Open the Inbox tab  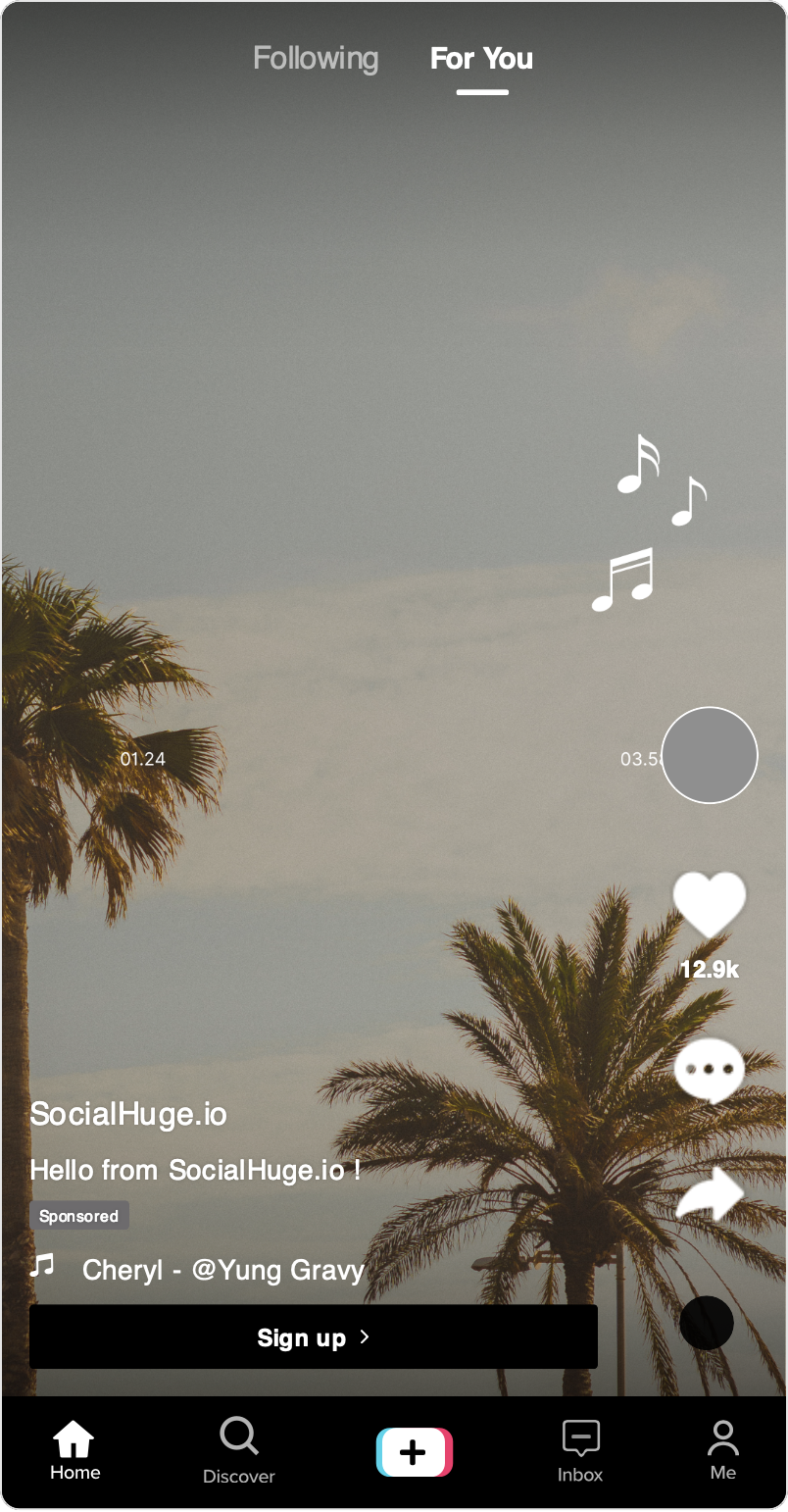[580, 1451]
